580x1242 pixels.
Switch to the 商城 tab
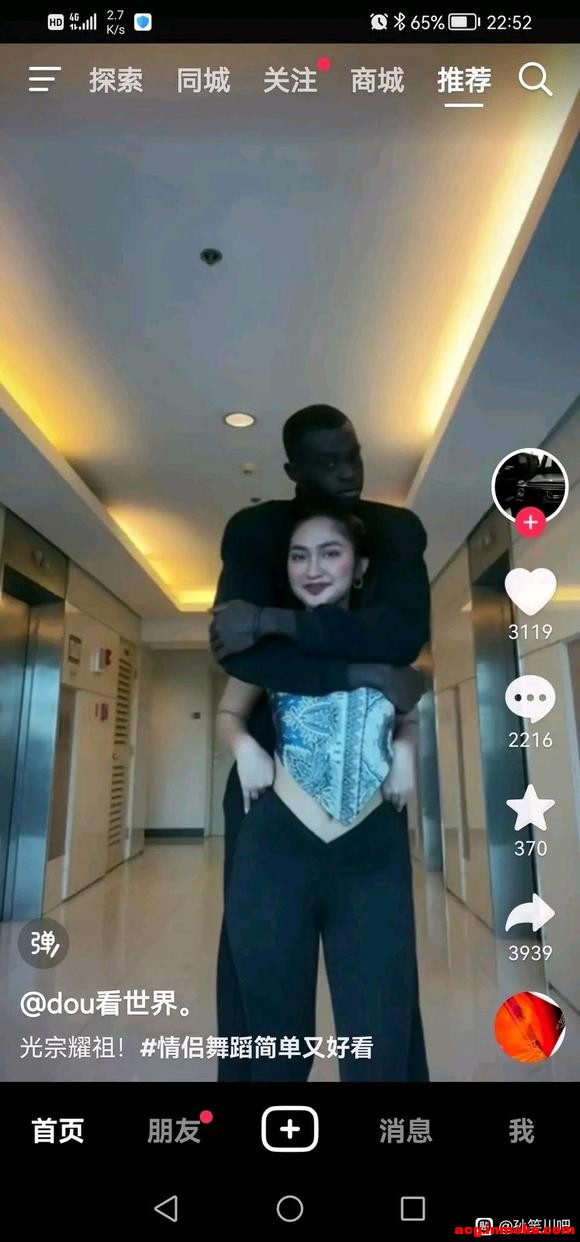pos(377,80)
